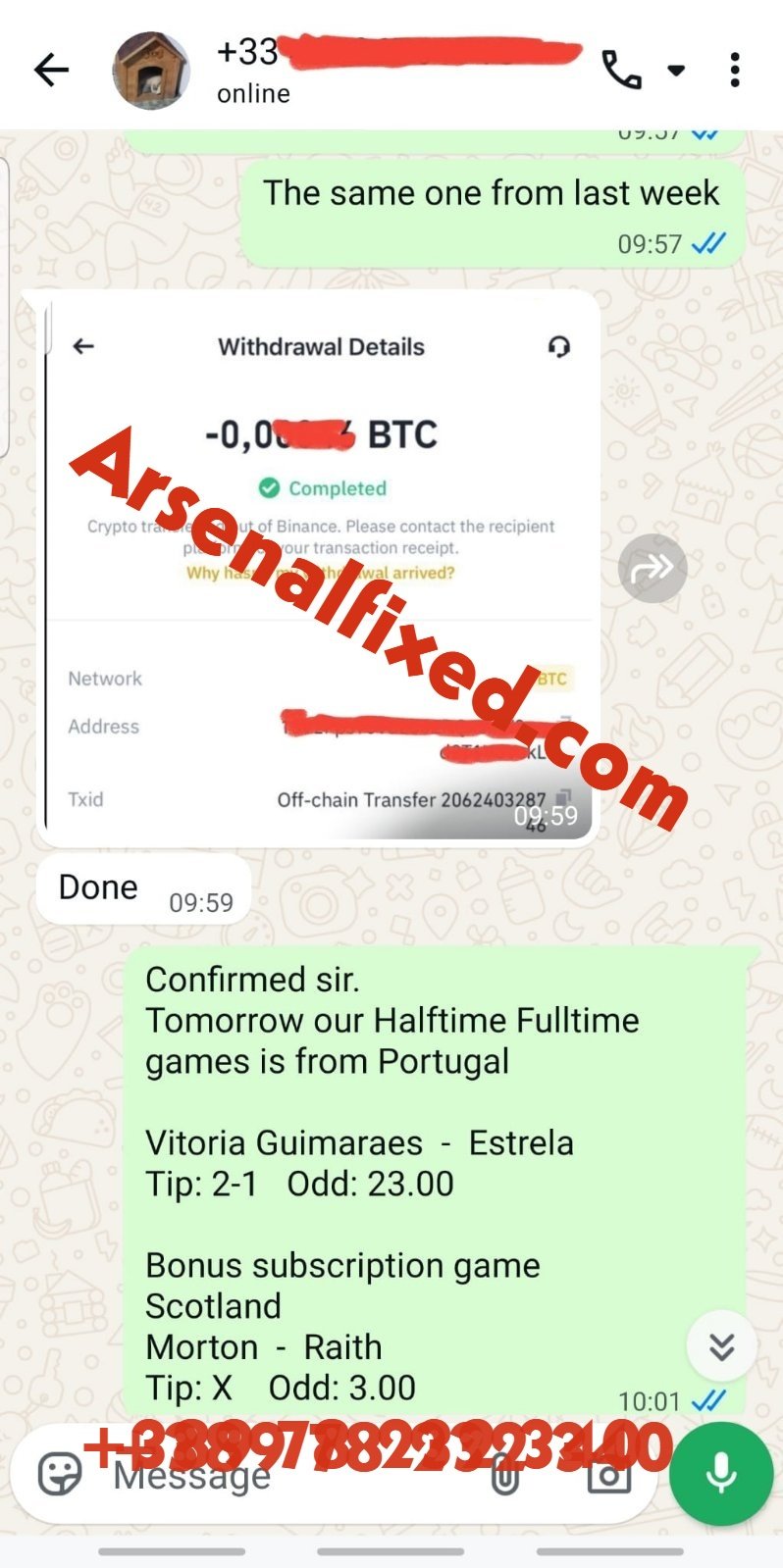Jump to the latest messages
This screenshot has width=783, height=1568.
coord(721,1346)
